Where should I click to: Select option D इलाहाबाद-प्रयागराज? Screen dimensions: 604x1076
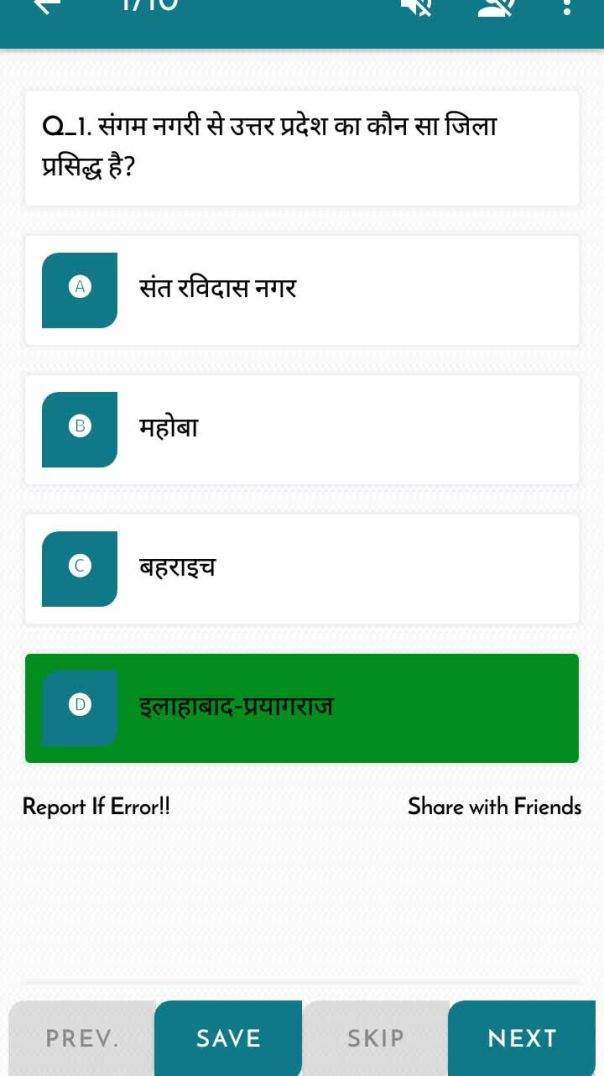click(x=301, y=707)
